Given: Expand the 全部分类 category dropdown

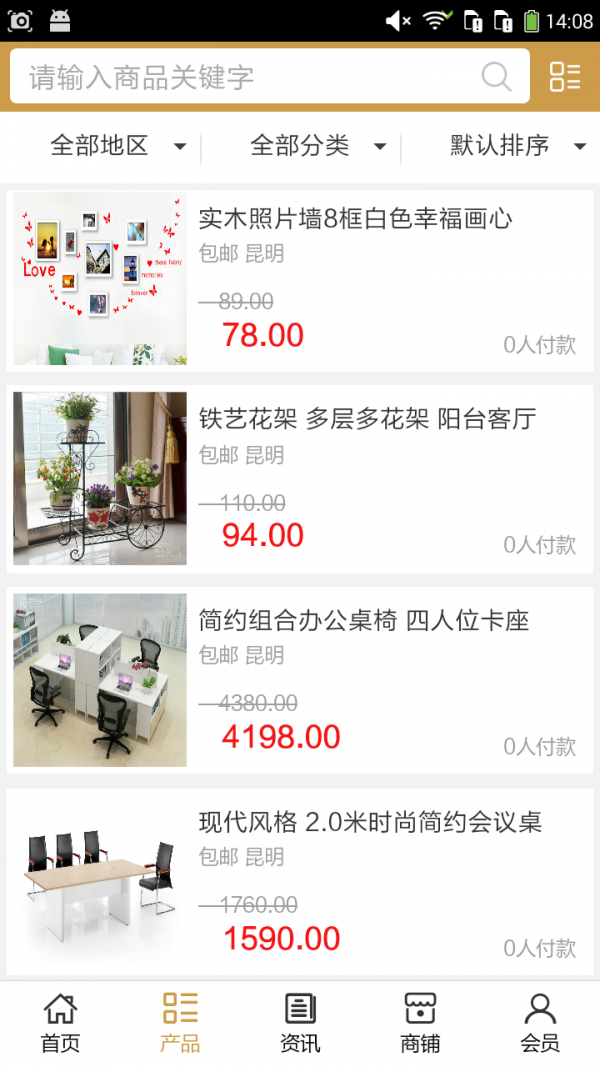Looking at the screenshot, I should point(318,146).
